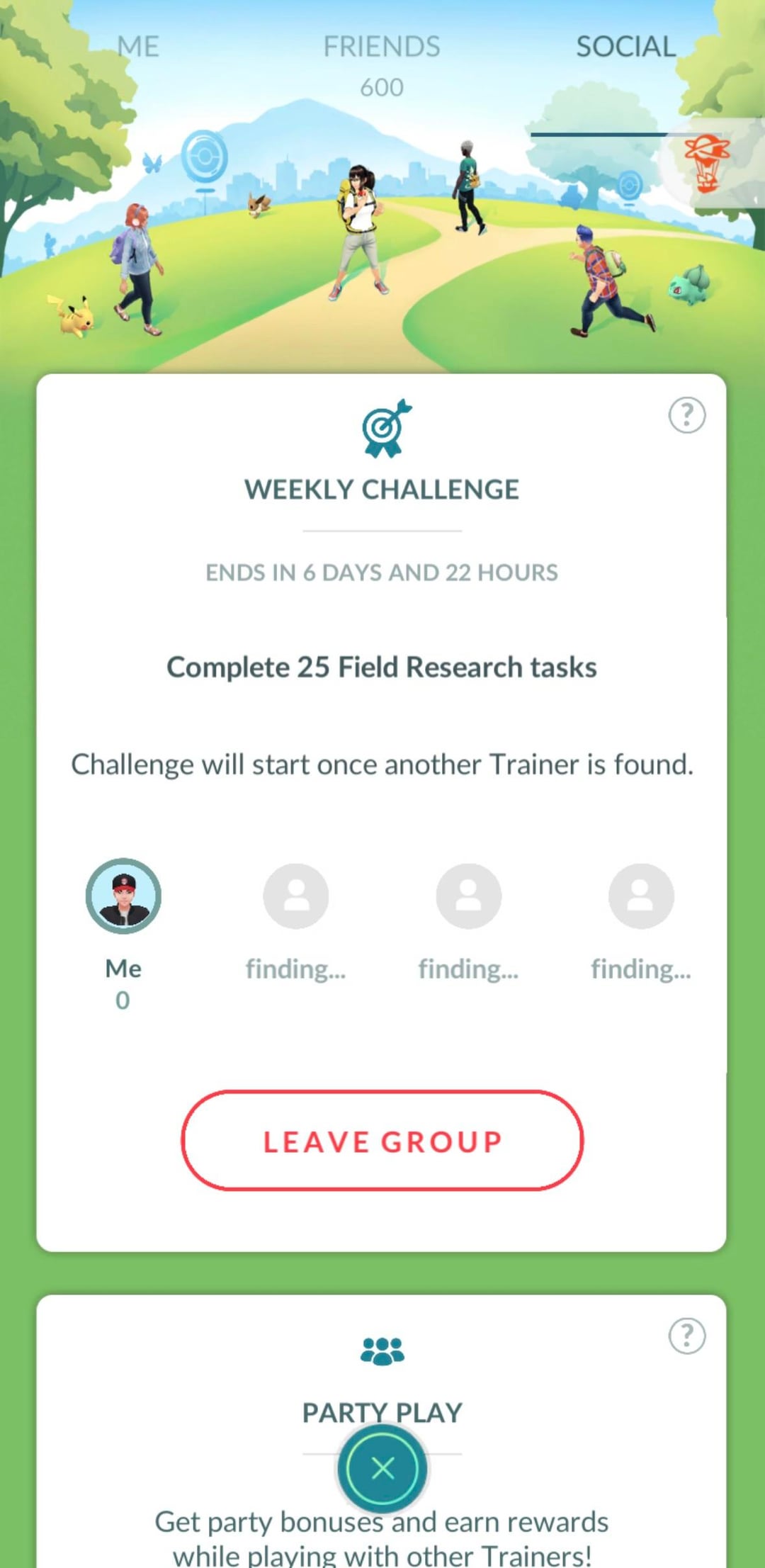Leave the Weekly Challenge group

click(x=382, y=1141)
